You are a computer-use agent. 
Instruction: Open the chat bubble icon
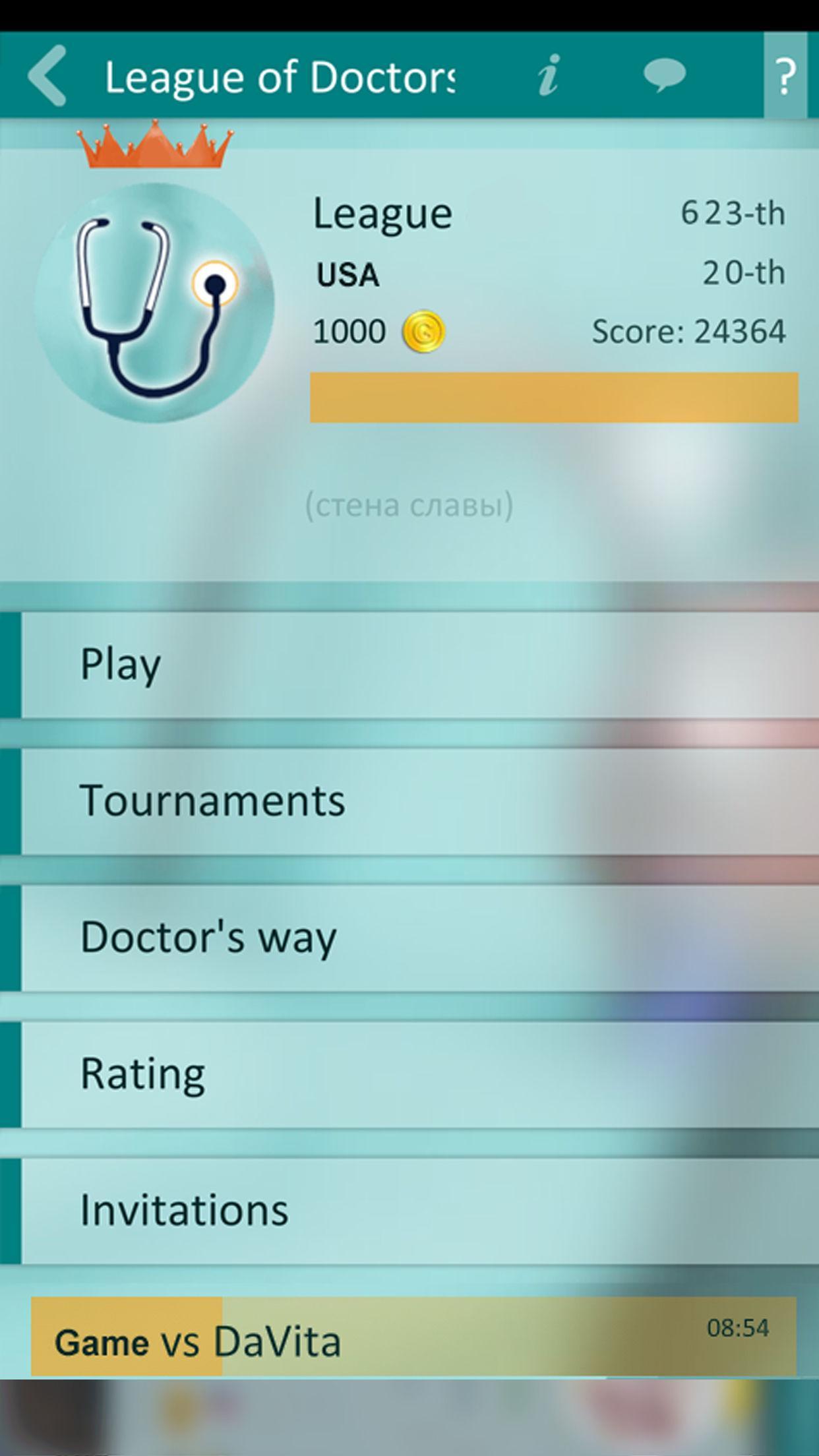coord(664,75)
